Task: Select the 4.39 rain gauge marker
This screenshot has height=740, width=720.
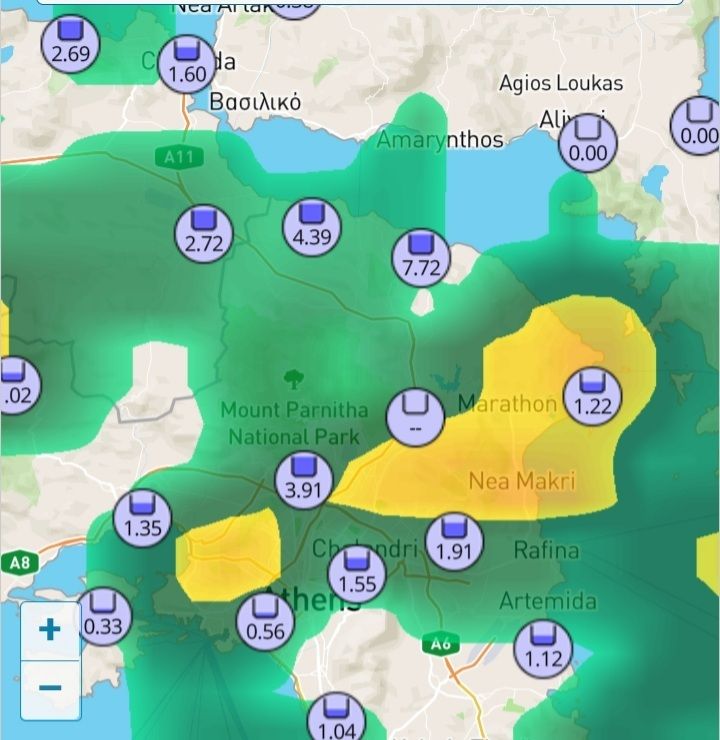Action: click(312, 228)
